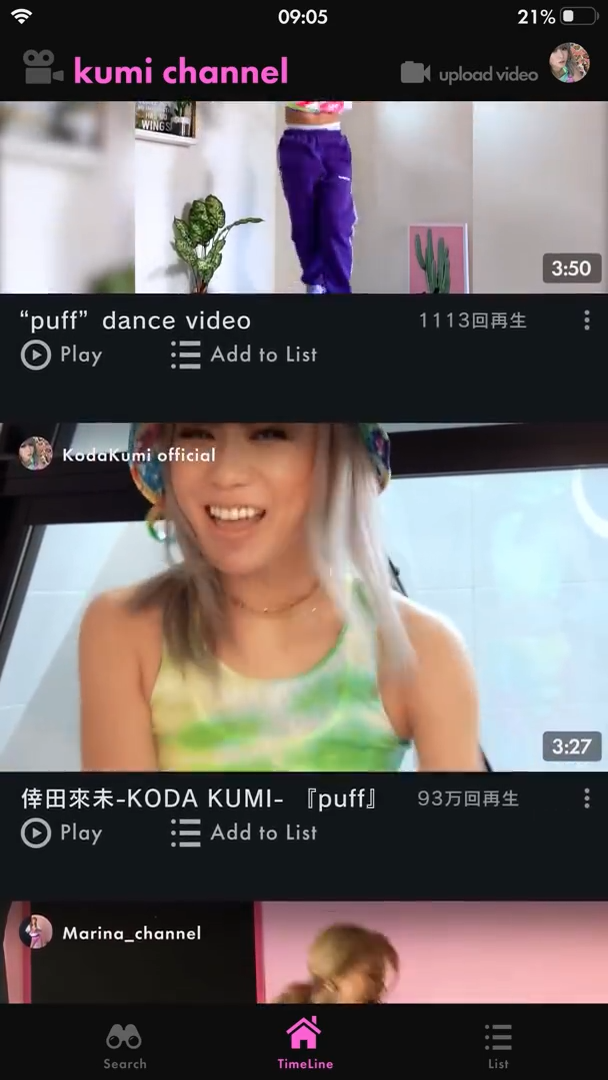Tap the upload video button

tap(470, 73)
